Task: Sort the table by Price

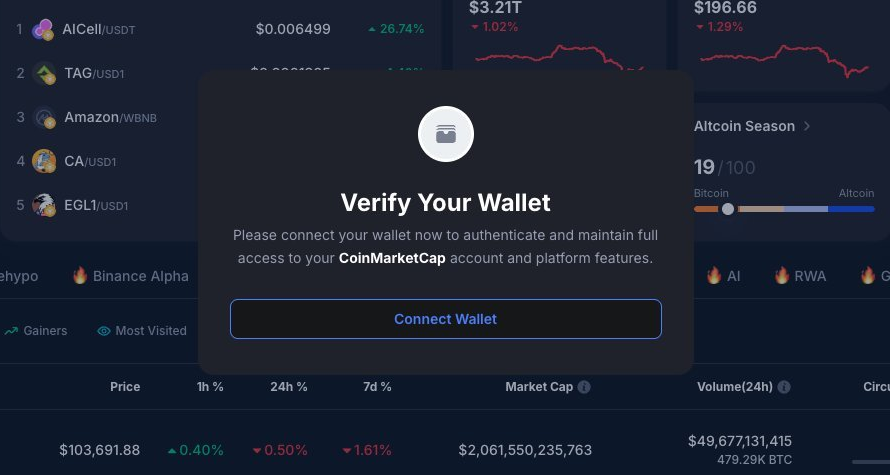Action: 125,386
